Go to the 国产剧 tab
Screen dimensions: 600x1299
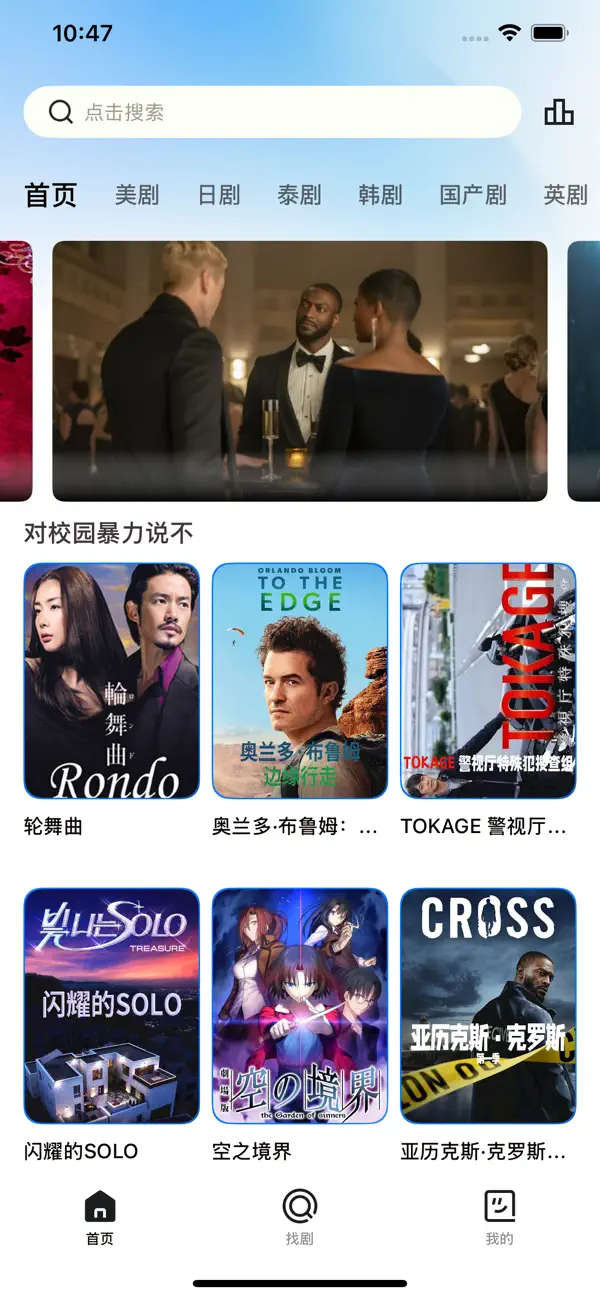[x=473, y=195]
